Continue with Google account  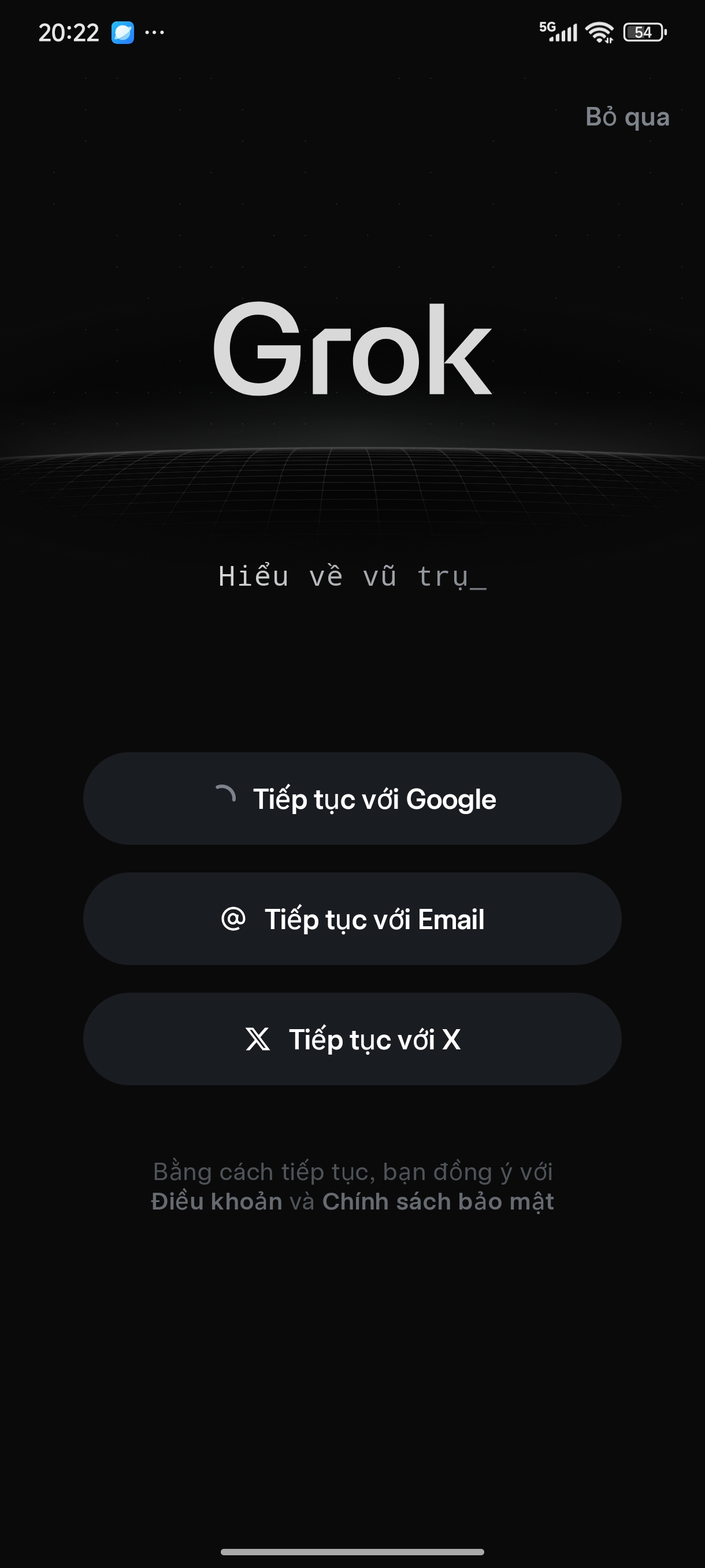tap(352, 798)
